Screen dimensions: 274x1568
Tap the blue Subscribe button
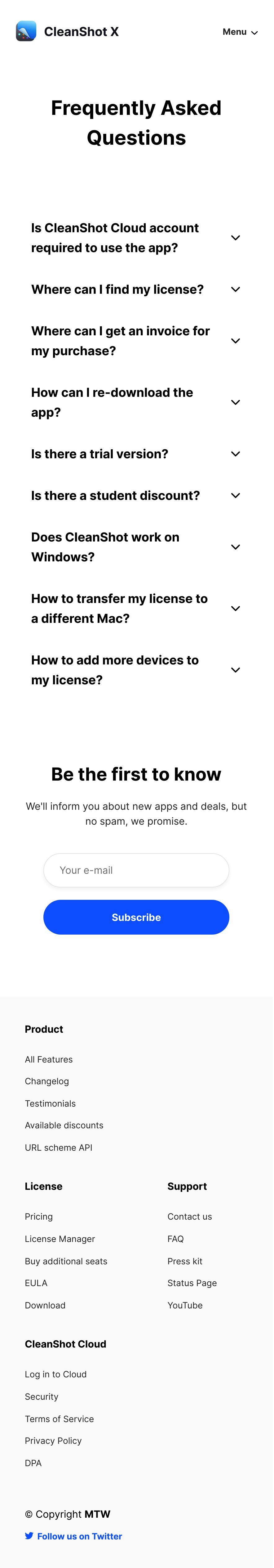(x=137, y=918)
